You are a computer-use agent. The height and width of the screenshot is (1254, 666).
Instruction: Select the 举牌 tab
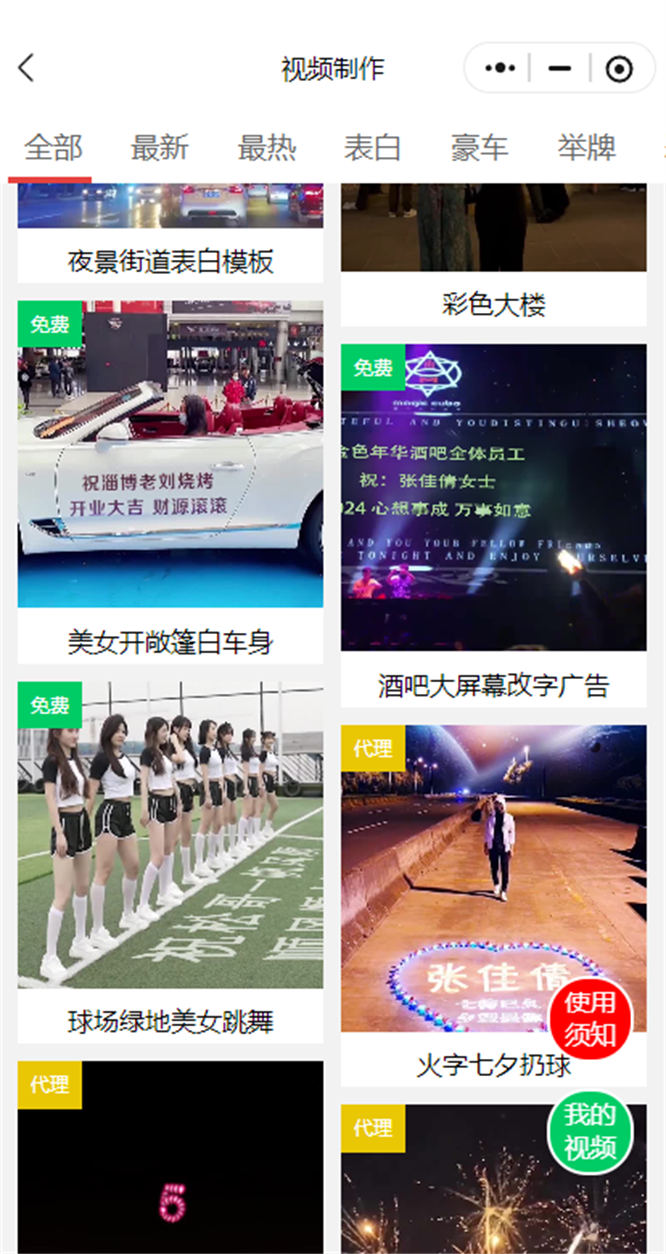(x=586, y=148)
